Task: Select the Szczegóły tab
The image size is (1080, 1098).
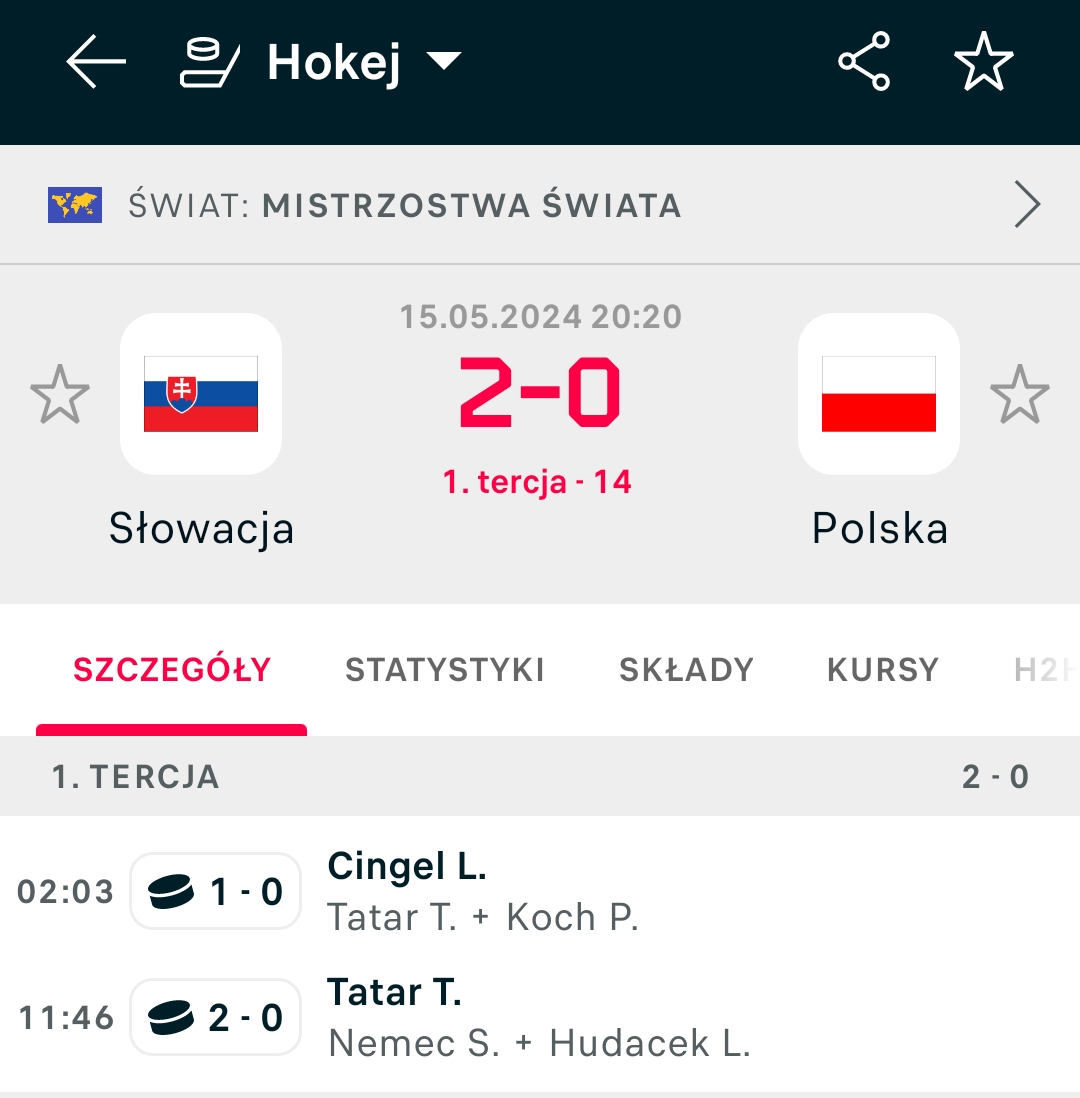Action: pyautogui.click(x=172, y=669)
